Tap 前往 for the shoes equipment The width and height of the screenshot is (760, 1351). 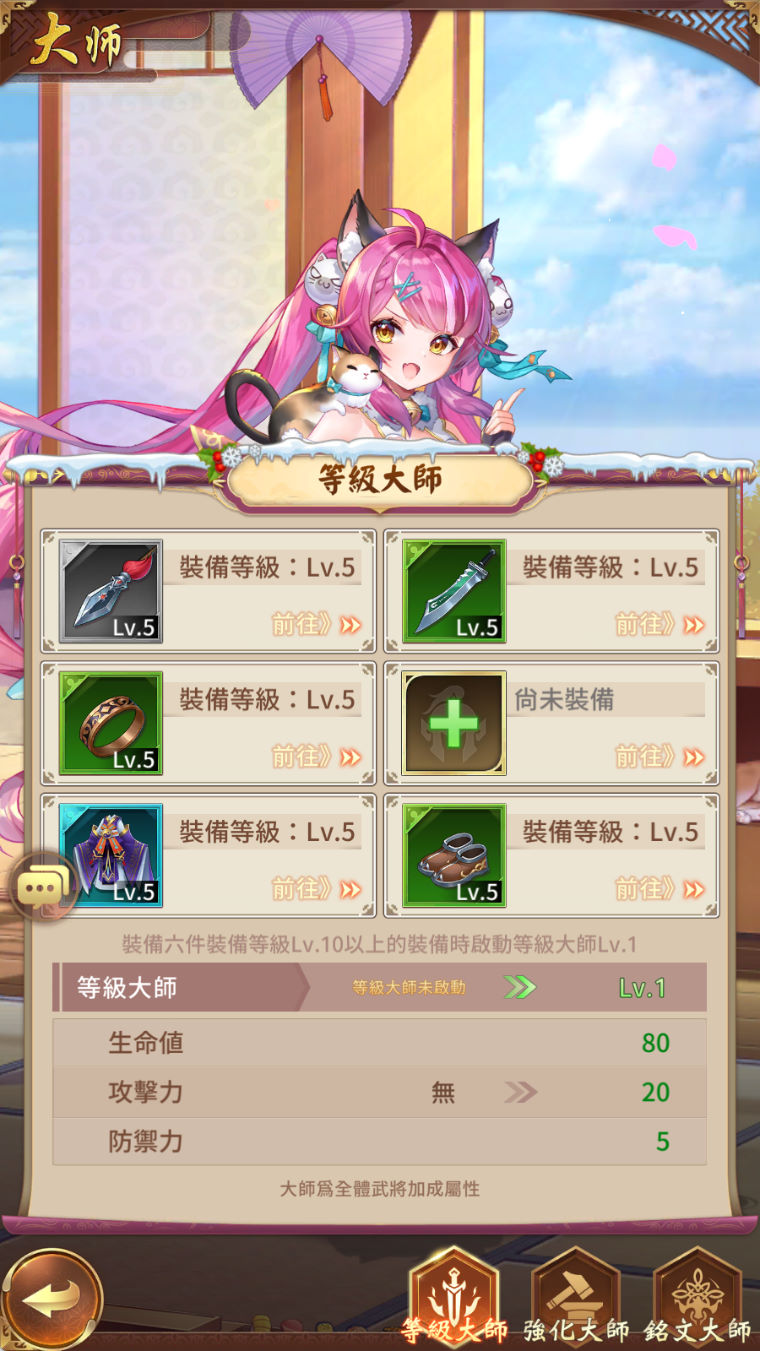point(659,888)
